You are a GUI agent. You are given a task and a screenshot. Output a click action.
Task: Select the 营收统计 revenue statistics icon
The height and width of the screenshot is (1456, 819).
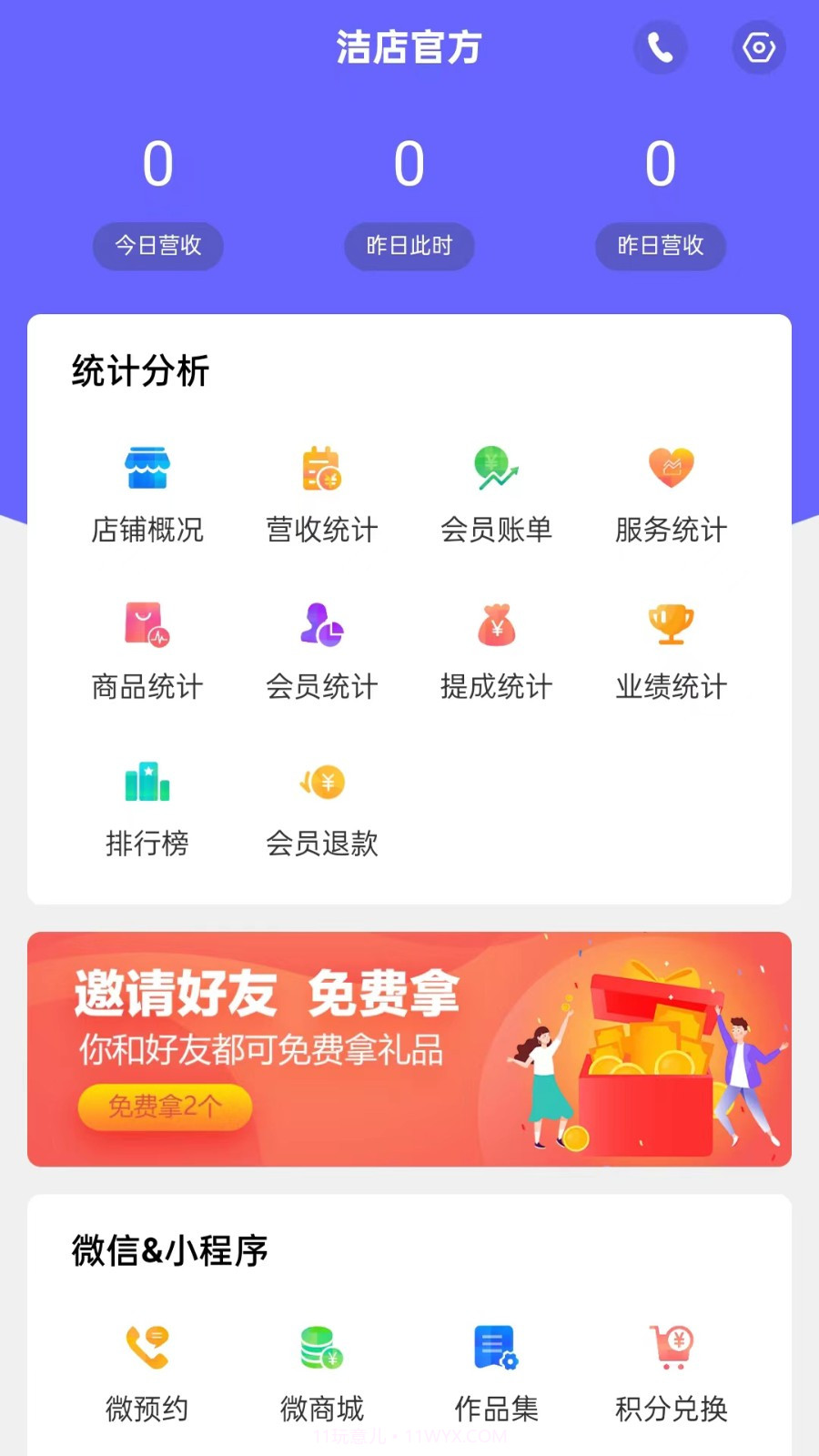320,491
